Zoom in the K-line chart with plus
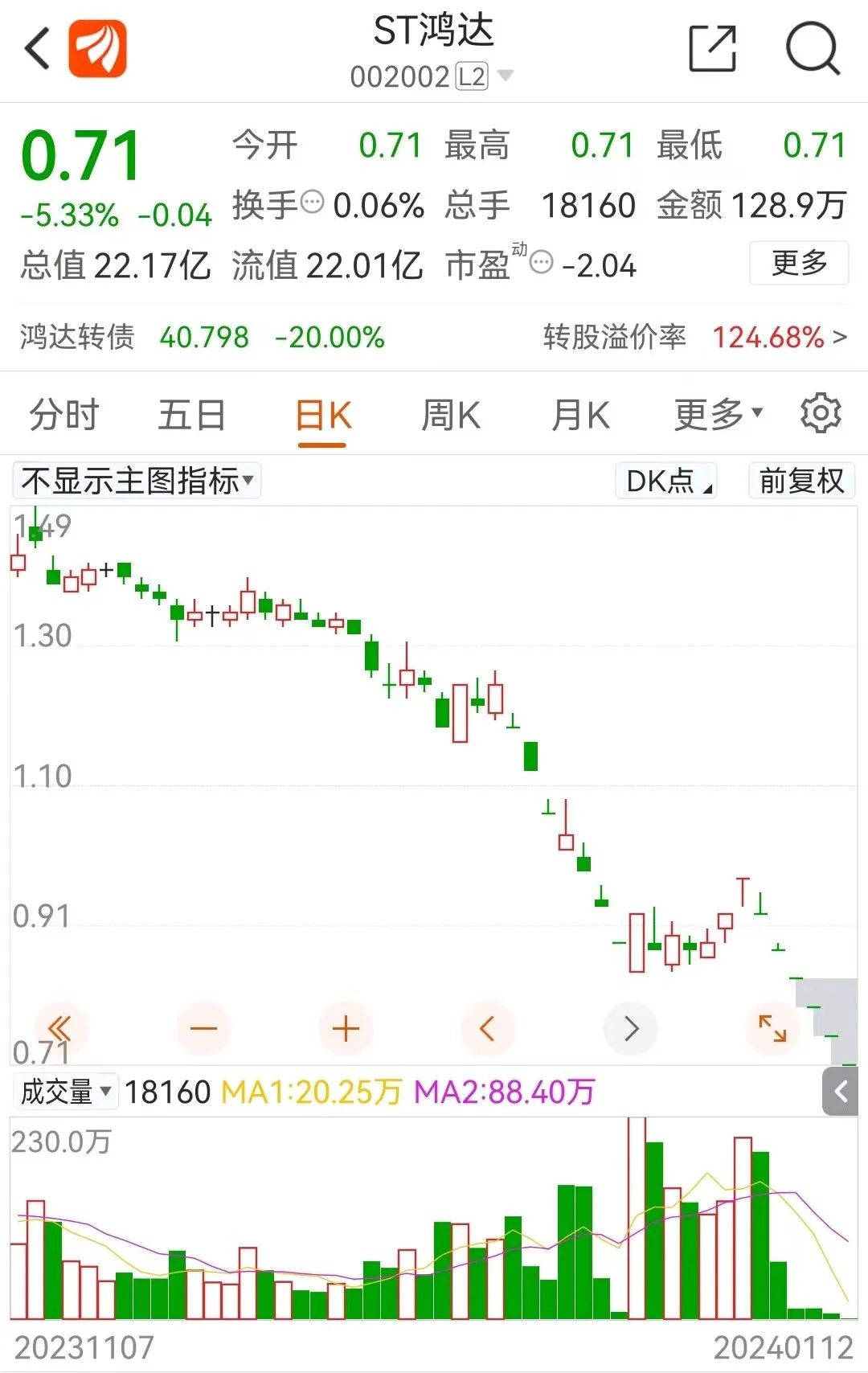Screen dimensions: 868x1373 tap(346, 1028)
